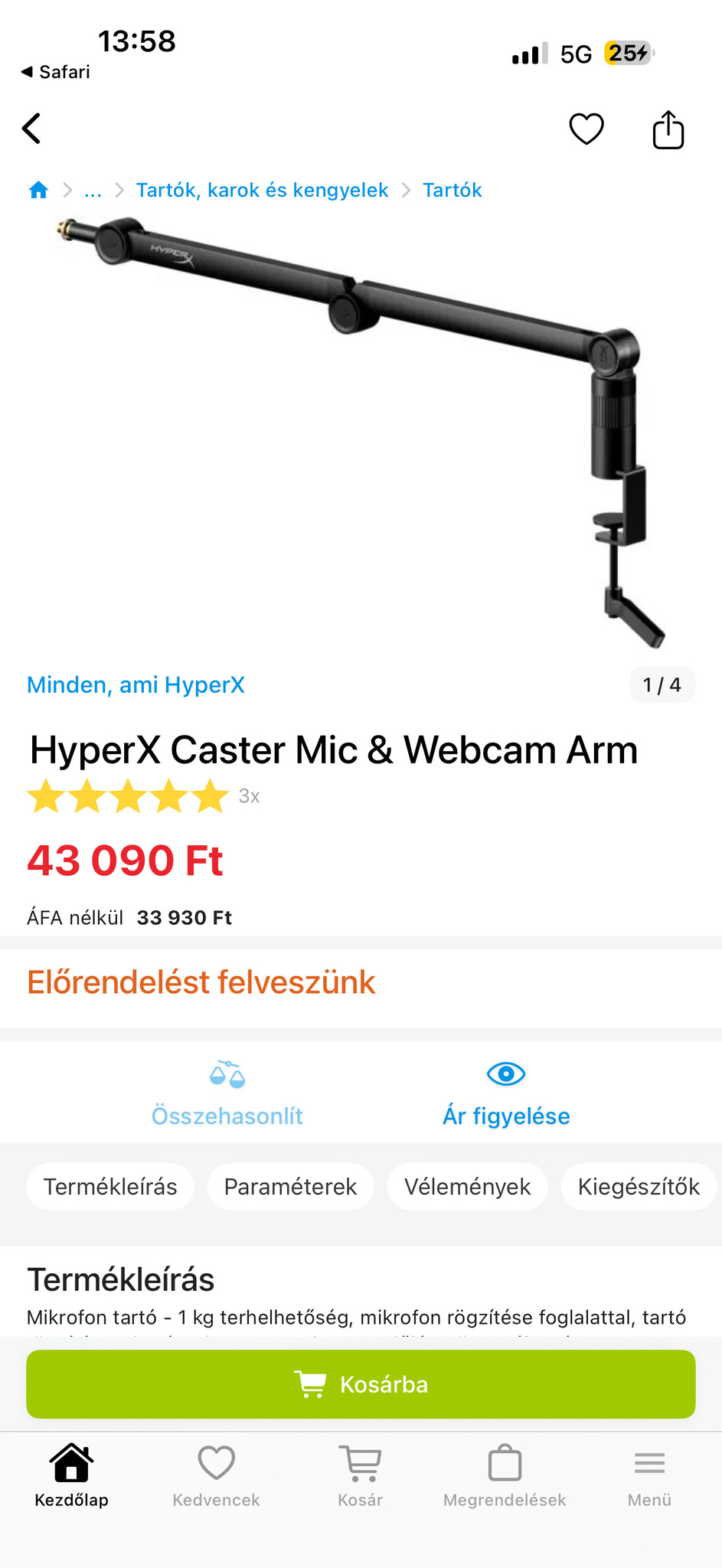Go back using the top arrow

coord(32,129)
